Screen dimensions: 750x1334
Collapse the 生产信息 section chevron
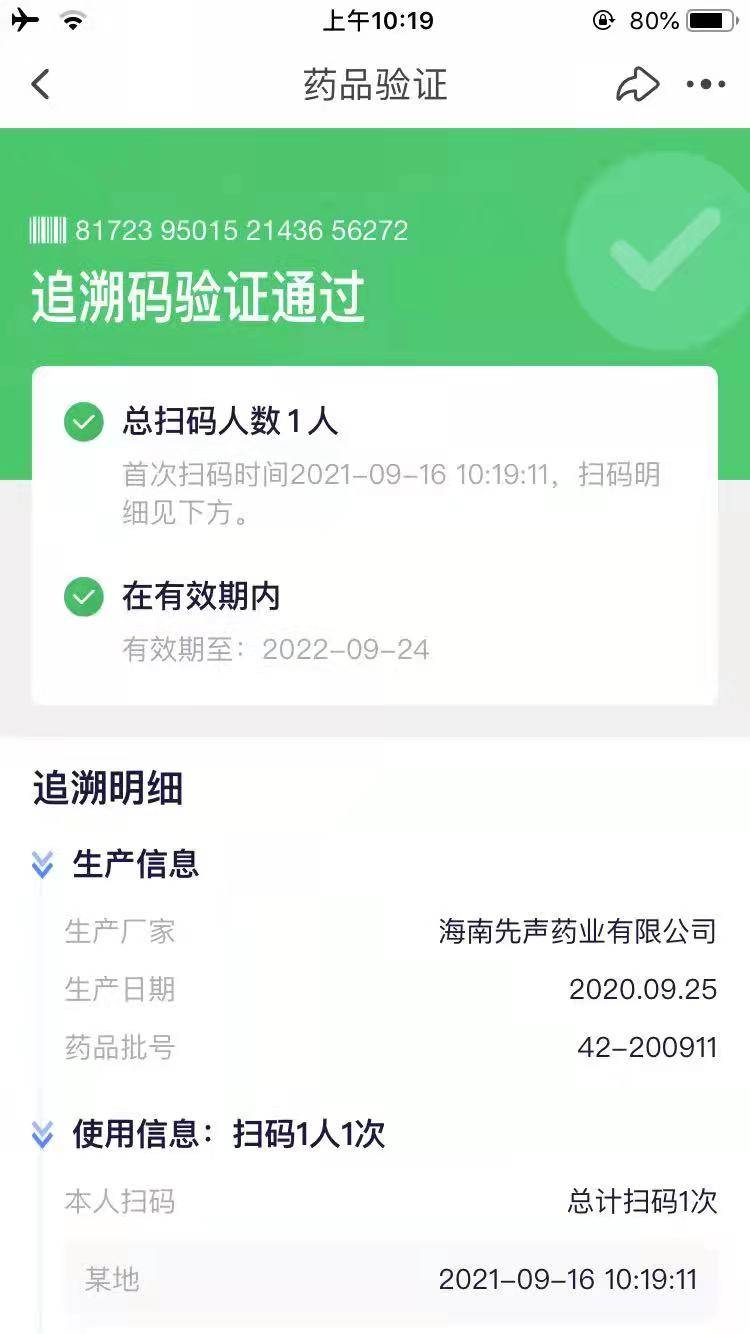pyautogui.click(x=41, y=865)
